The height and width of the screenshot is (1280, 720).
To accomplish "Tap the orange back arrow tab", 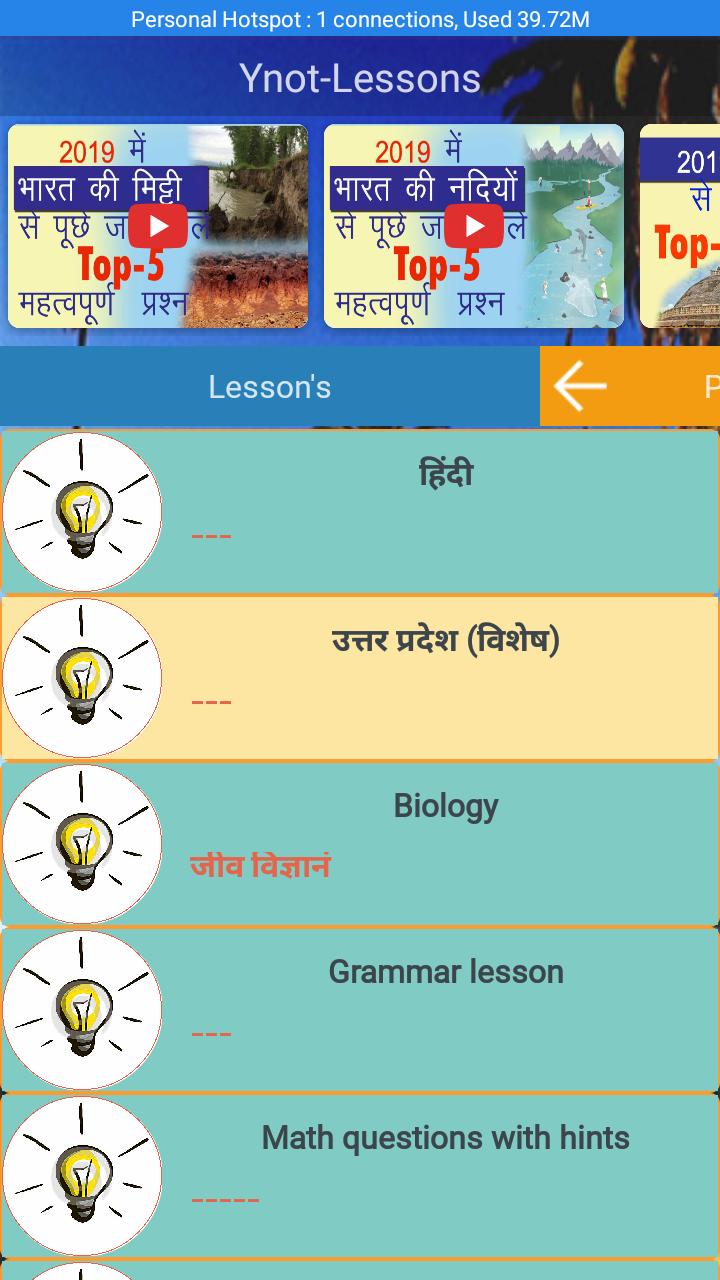I will click(x=580, y=386).
